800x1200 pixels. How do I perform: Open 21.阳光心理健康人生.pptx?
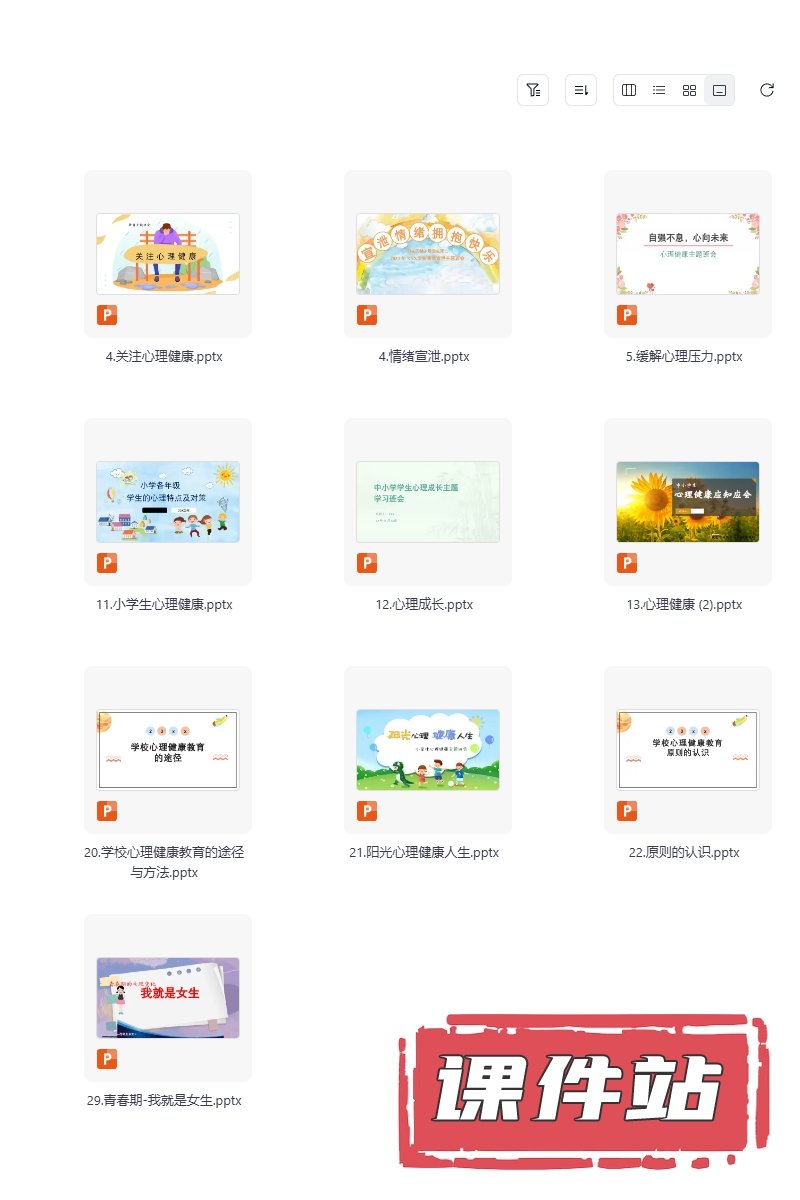pos(428,750)
